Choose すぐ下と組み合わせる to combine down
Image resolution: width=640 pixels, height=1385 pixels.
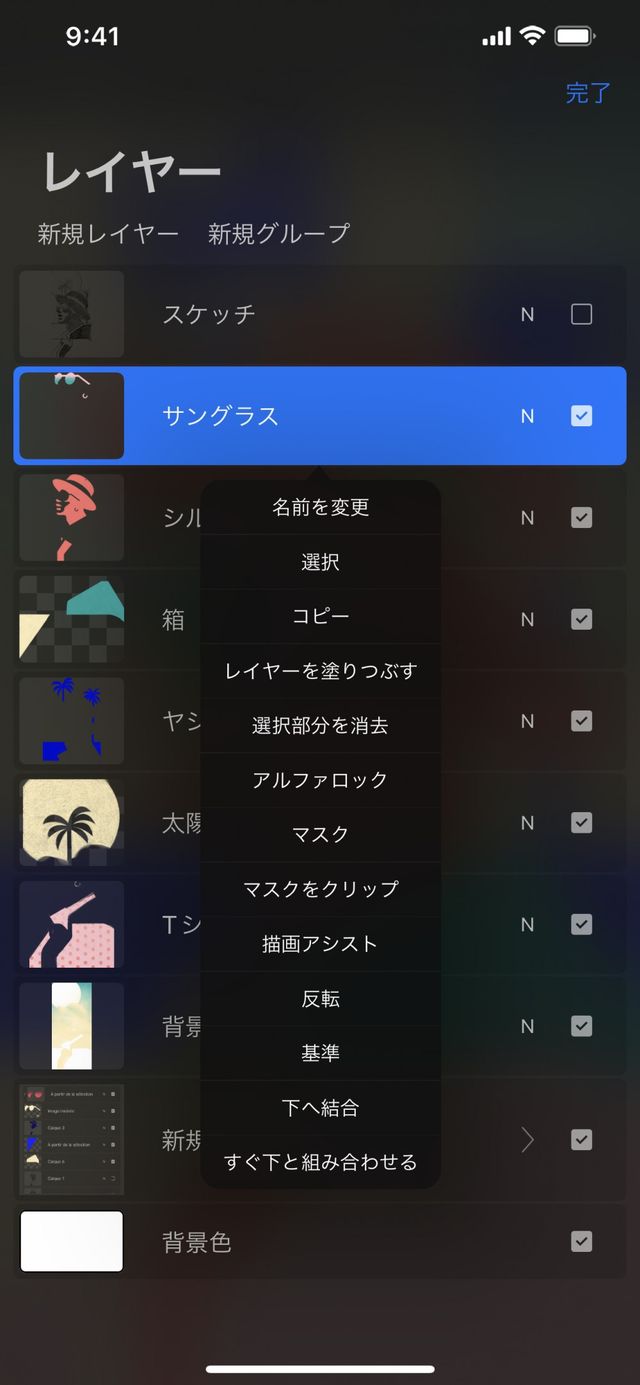pos(320,1162)
